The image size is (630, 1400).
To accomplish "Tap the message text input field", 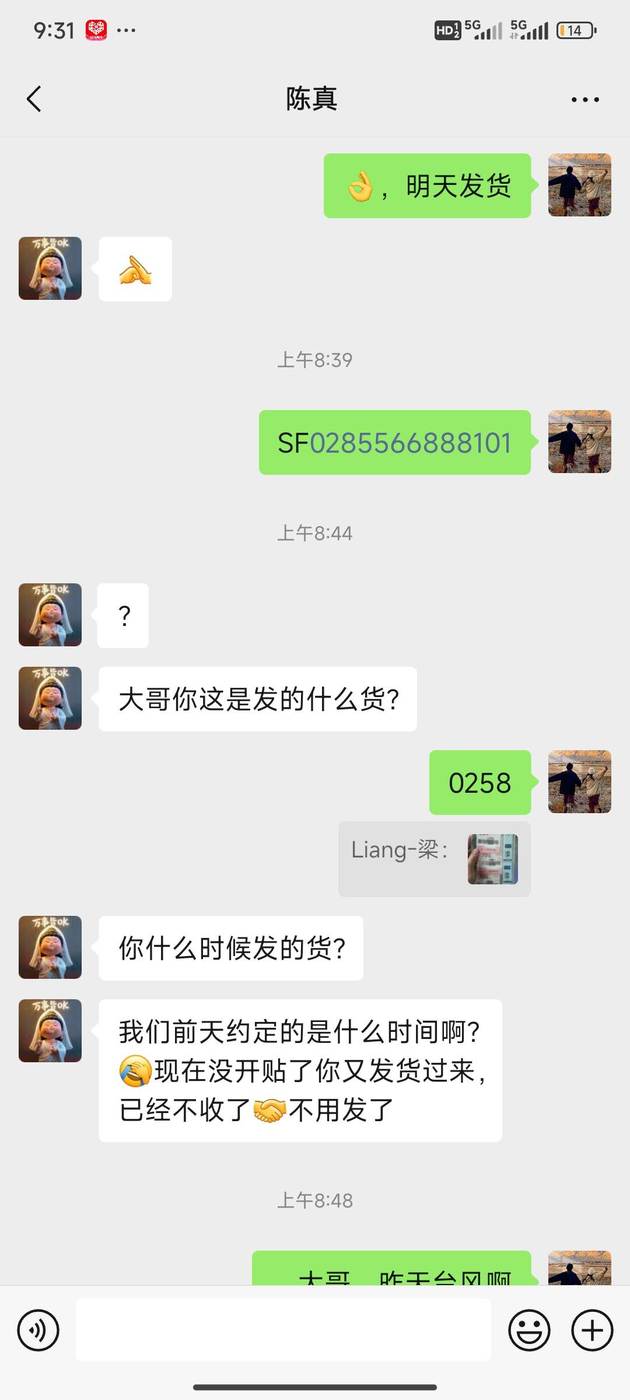I will tap(283, 1330).
